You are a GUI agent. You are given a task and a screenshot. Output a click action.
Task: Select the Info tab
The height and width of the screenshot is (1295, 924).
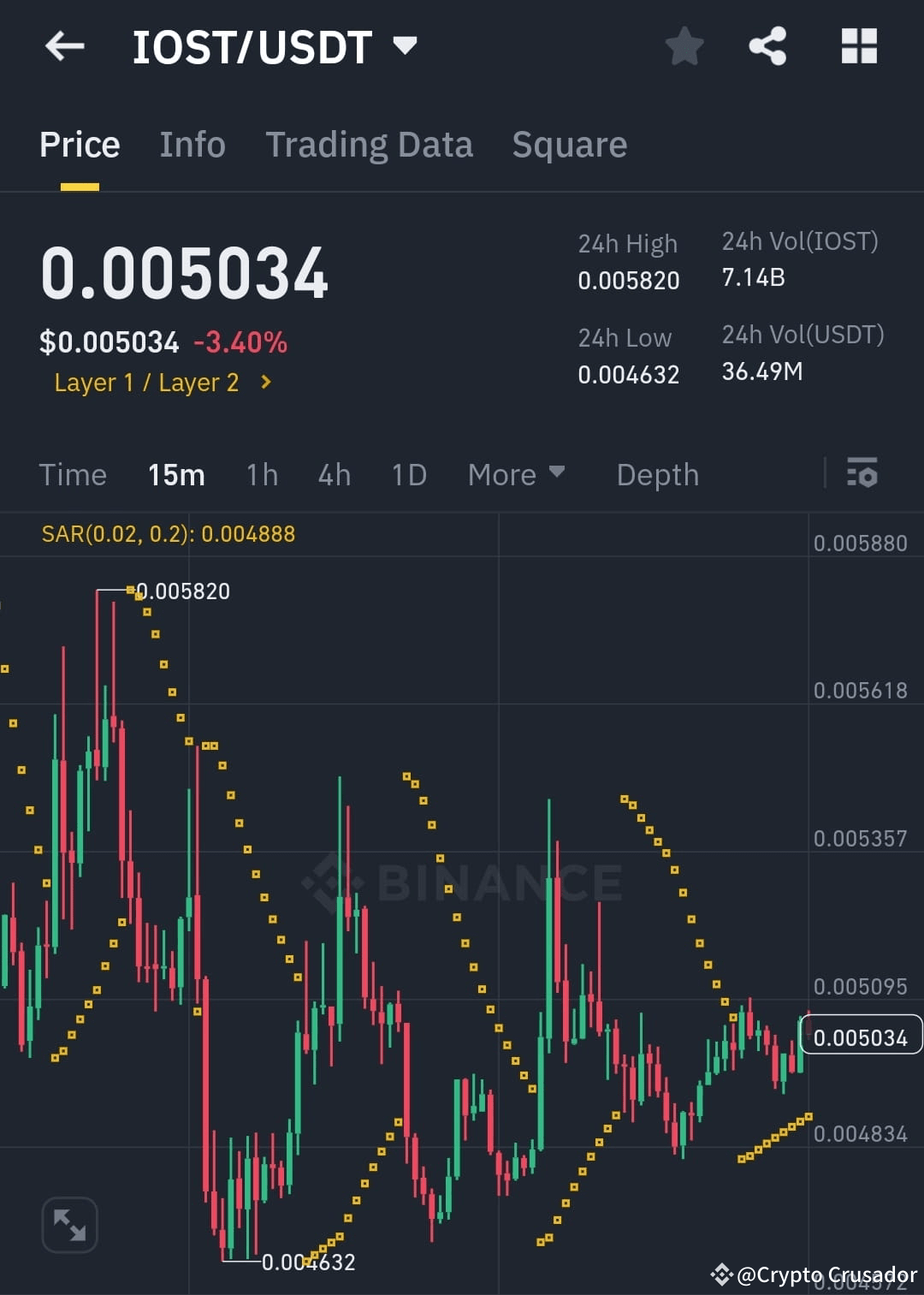pyautogui.click(x=192, y=144)
